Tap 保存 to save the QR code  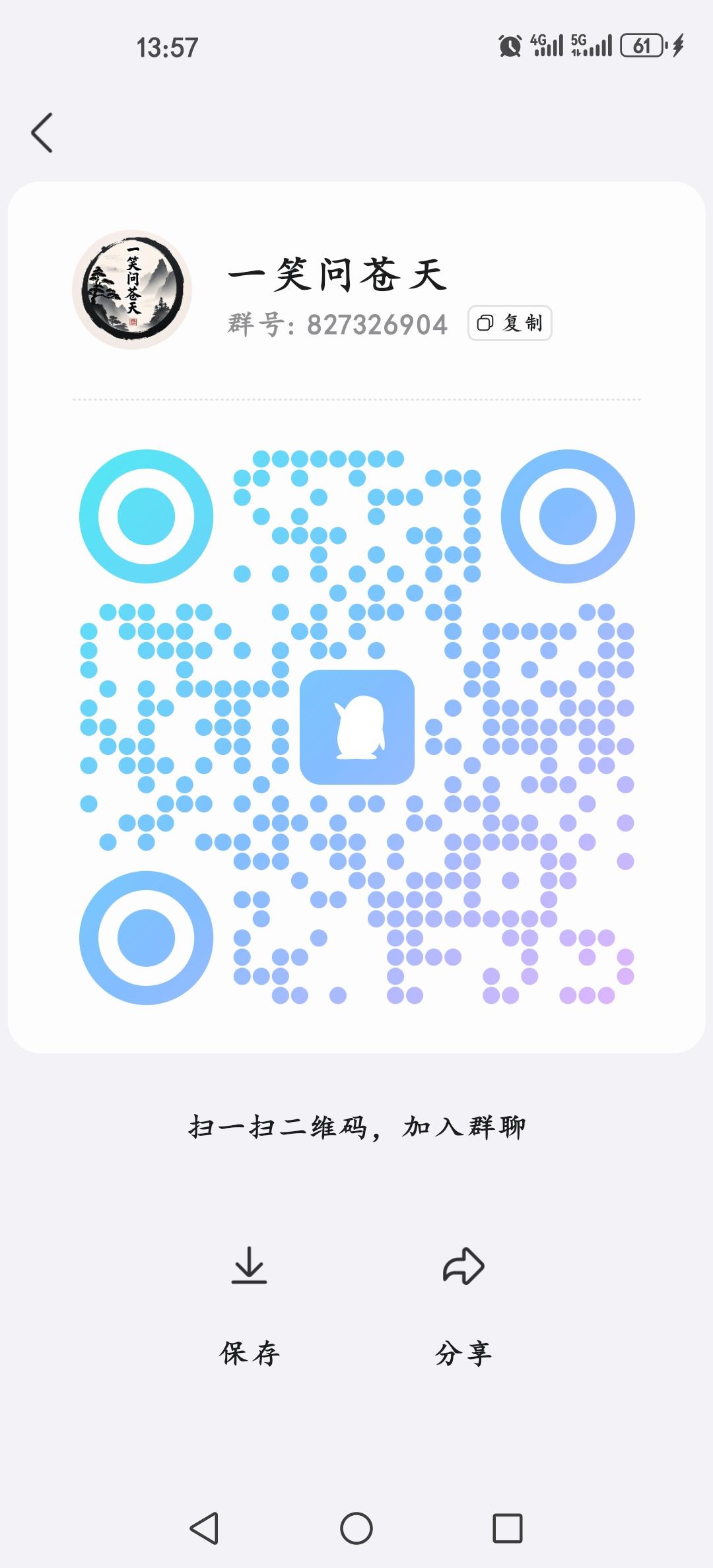tap(248, 1353)
